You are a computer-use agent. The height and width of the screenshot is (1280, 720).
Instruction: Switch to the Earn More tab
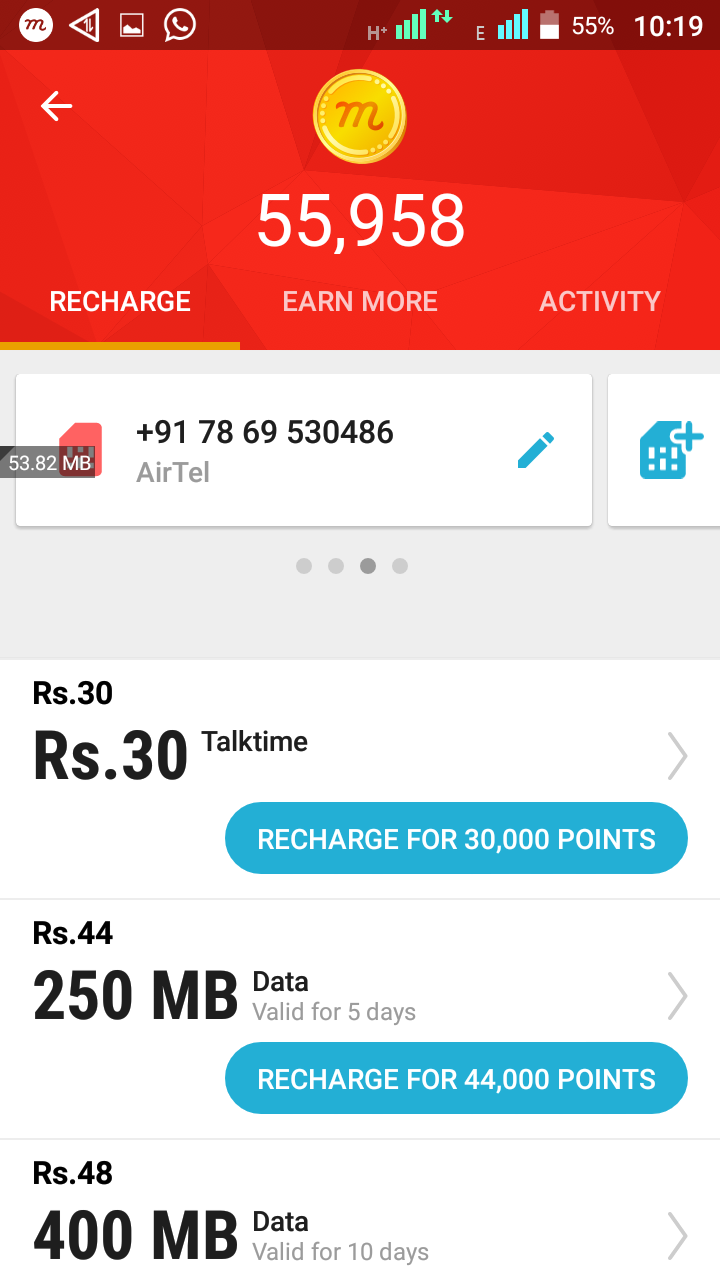(360, 302)
